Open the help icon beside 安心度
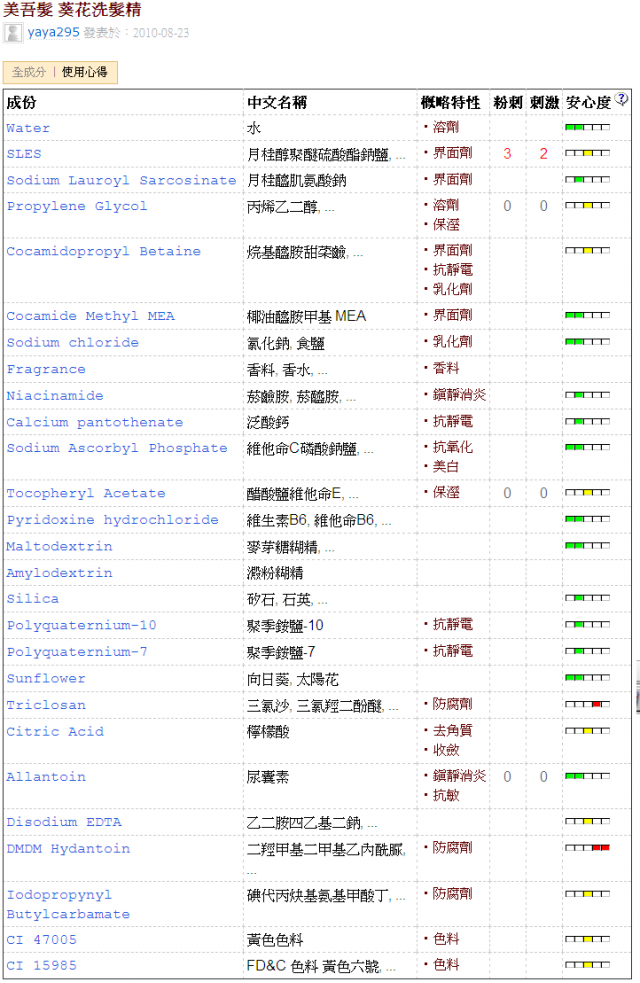The image size is (640, 983). pos(621,98)
